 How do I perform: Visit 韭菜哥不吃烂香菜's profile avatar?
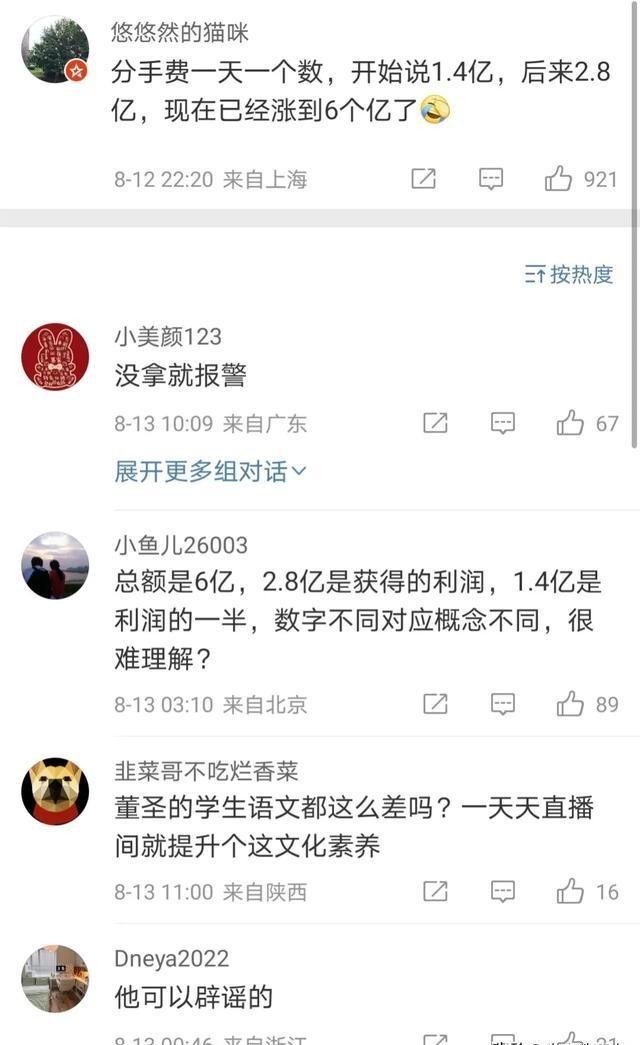[55, 791]
